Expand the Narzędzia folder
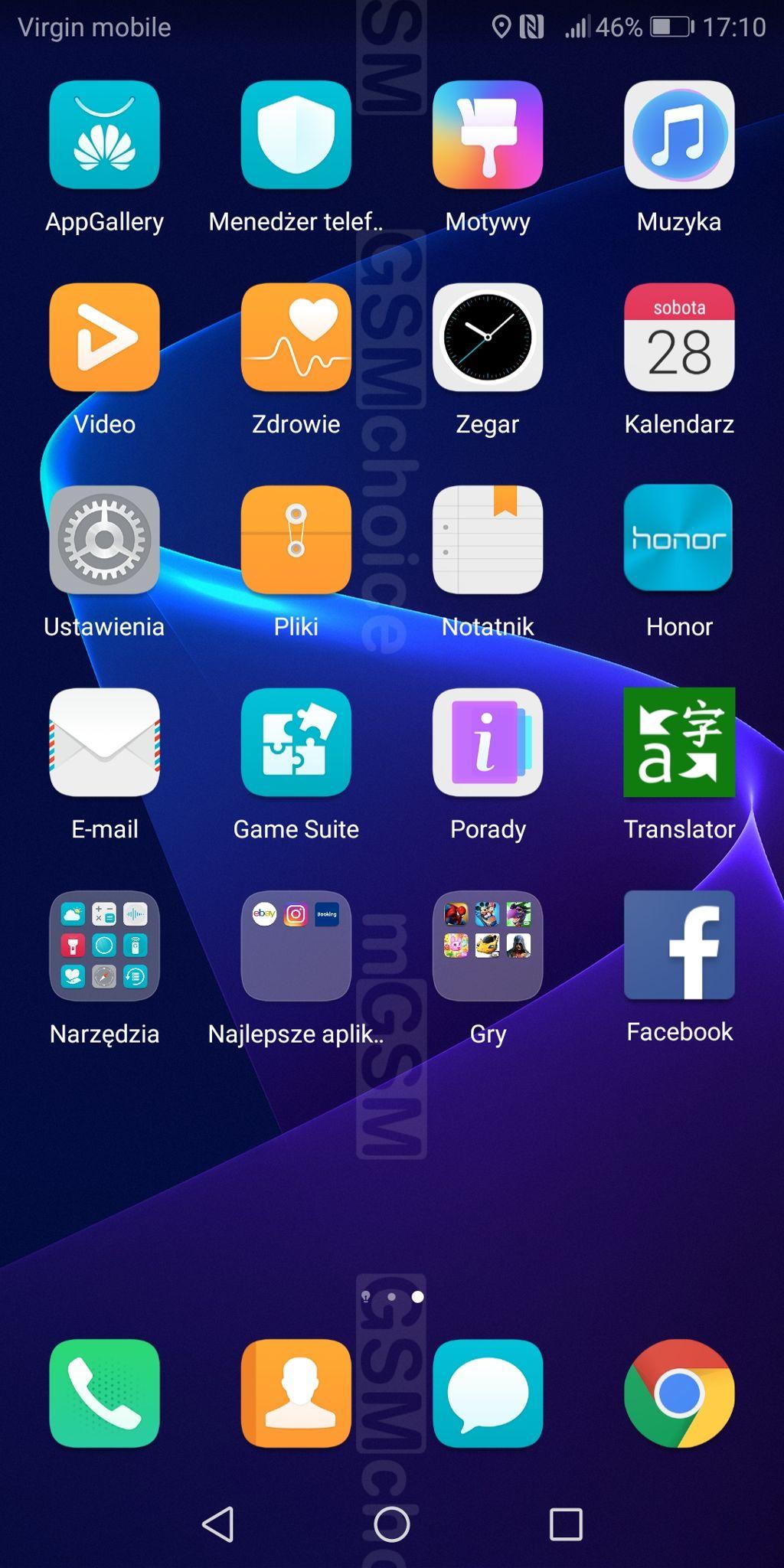Screen dimensions: 784x1568 [104, 946]
